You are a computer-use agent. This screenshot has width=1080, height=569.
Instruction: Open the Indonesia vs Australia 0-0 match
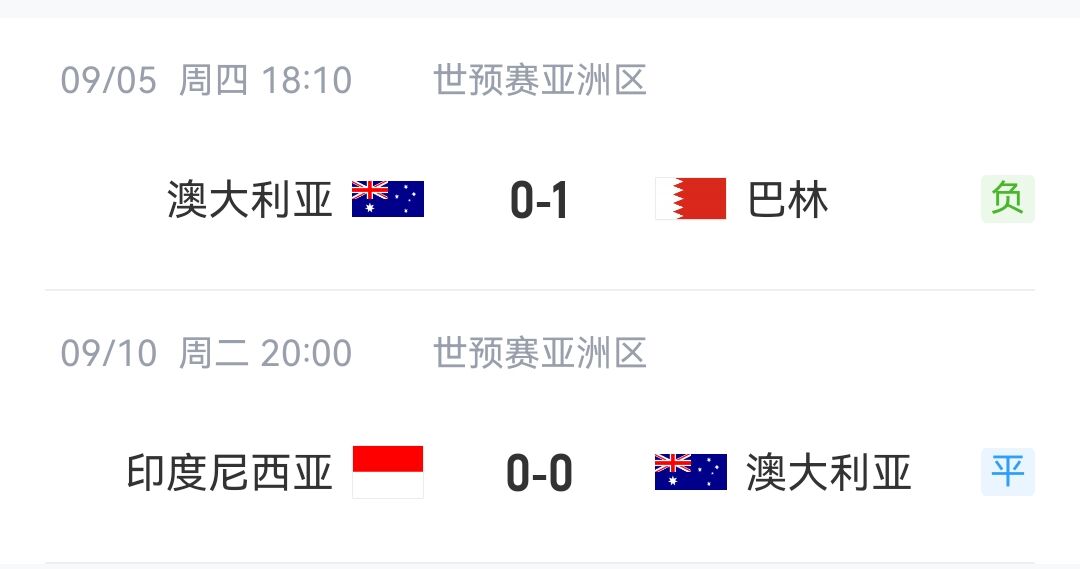540,472
